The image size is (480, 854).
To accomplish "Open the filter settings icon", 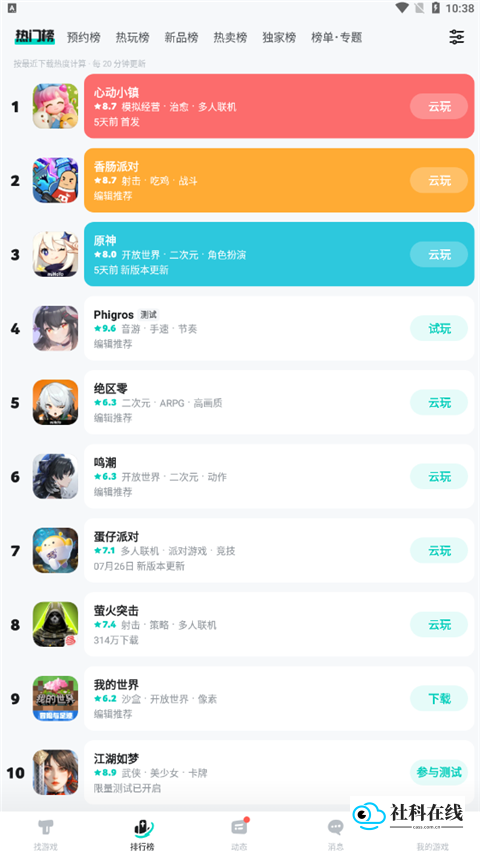I will tap(457, 37).
